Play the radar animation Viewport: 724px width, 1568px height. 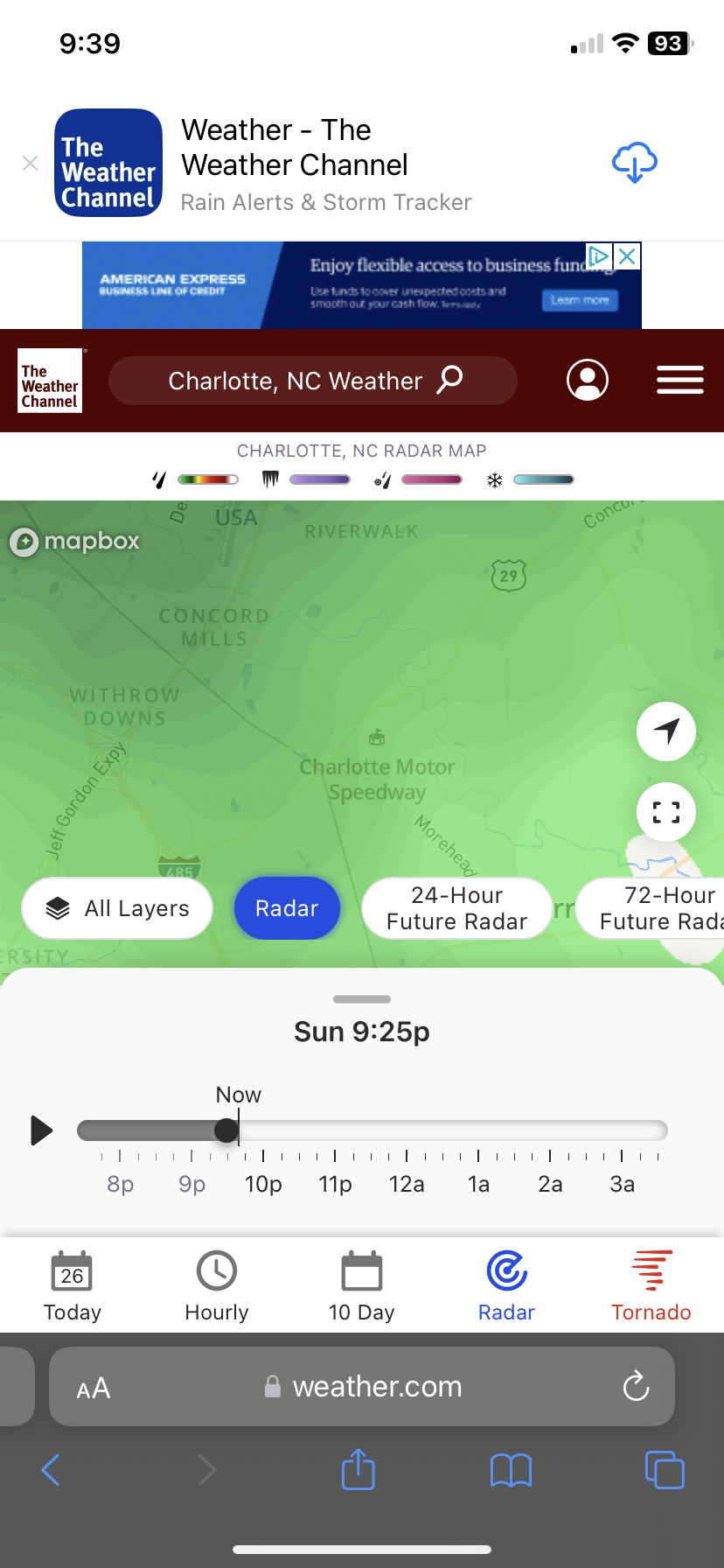click(41, 1130)
